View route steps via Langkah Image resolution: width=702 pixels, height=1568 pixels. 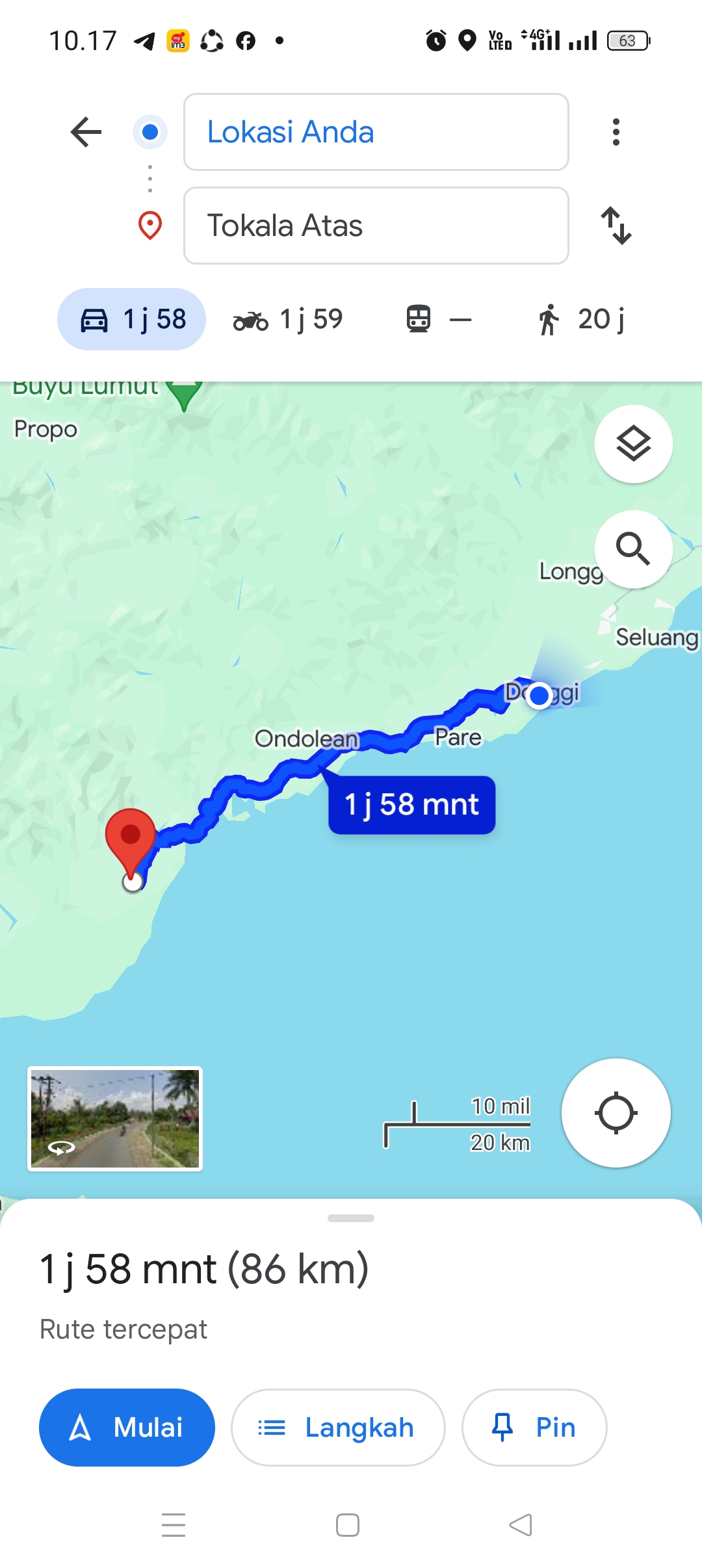pos(338,1428)
